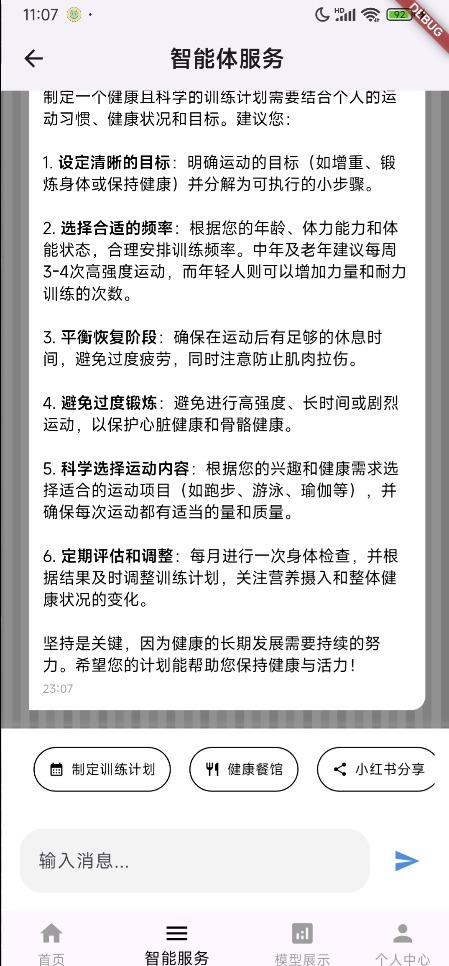Focus the 输入消息 text field

(x=195, y=861)
